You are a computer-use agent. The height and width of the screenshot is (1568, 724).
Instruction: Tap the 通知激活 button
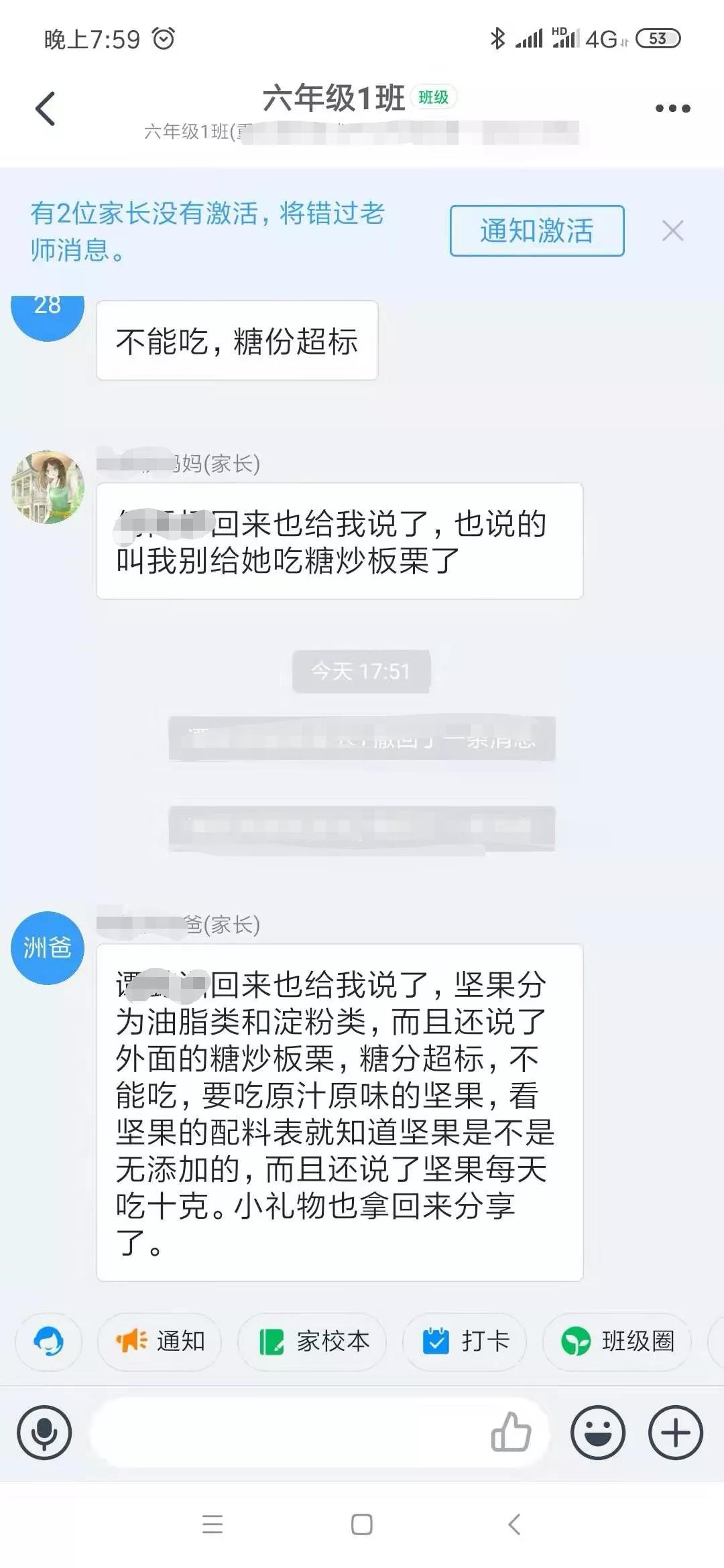point(536,231)
